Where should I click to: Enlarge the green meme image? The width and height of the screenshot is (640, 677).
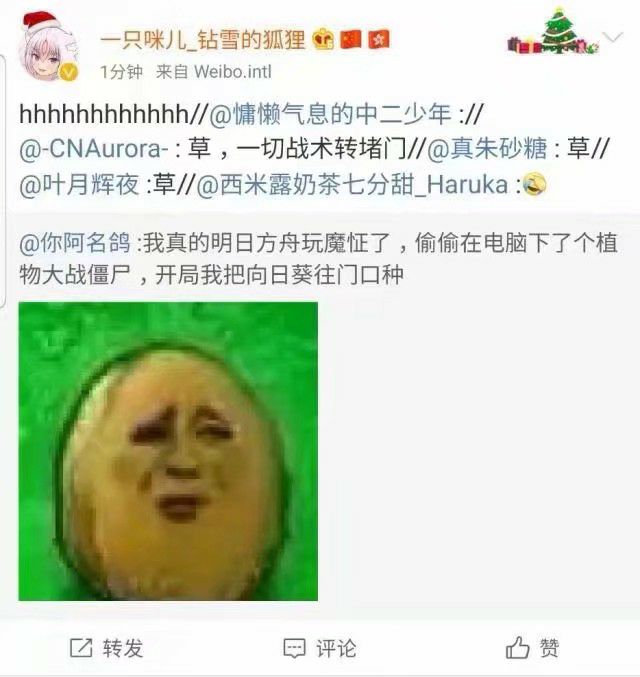168,451
